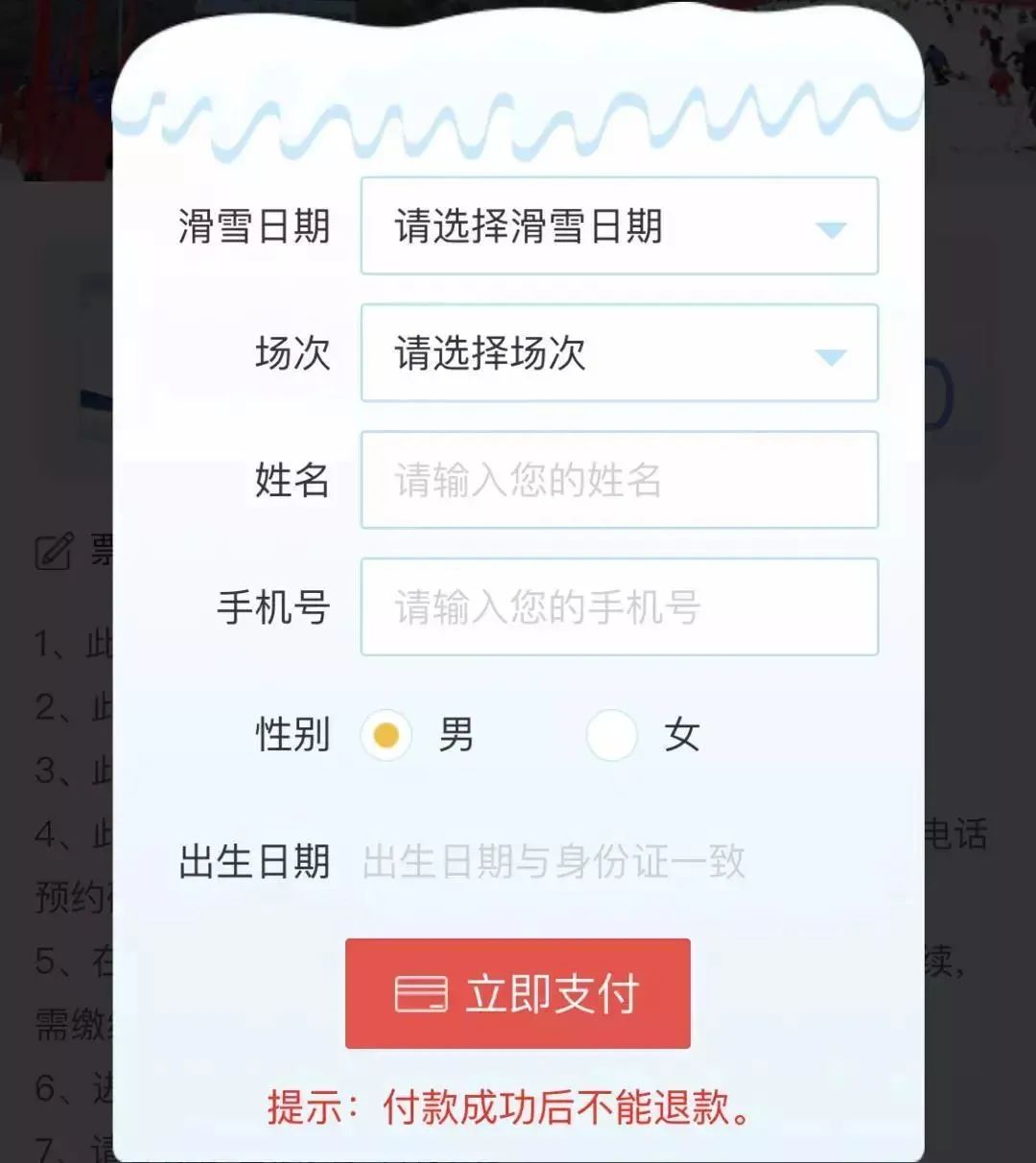Pick 出生日期 birth date field
This screenshot has width=1036, height=1163.
coord(554,862)
